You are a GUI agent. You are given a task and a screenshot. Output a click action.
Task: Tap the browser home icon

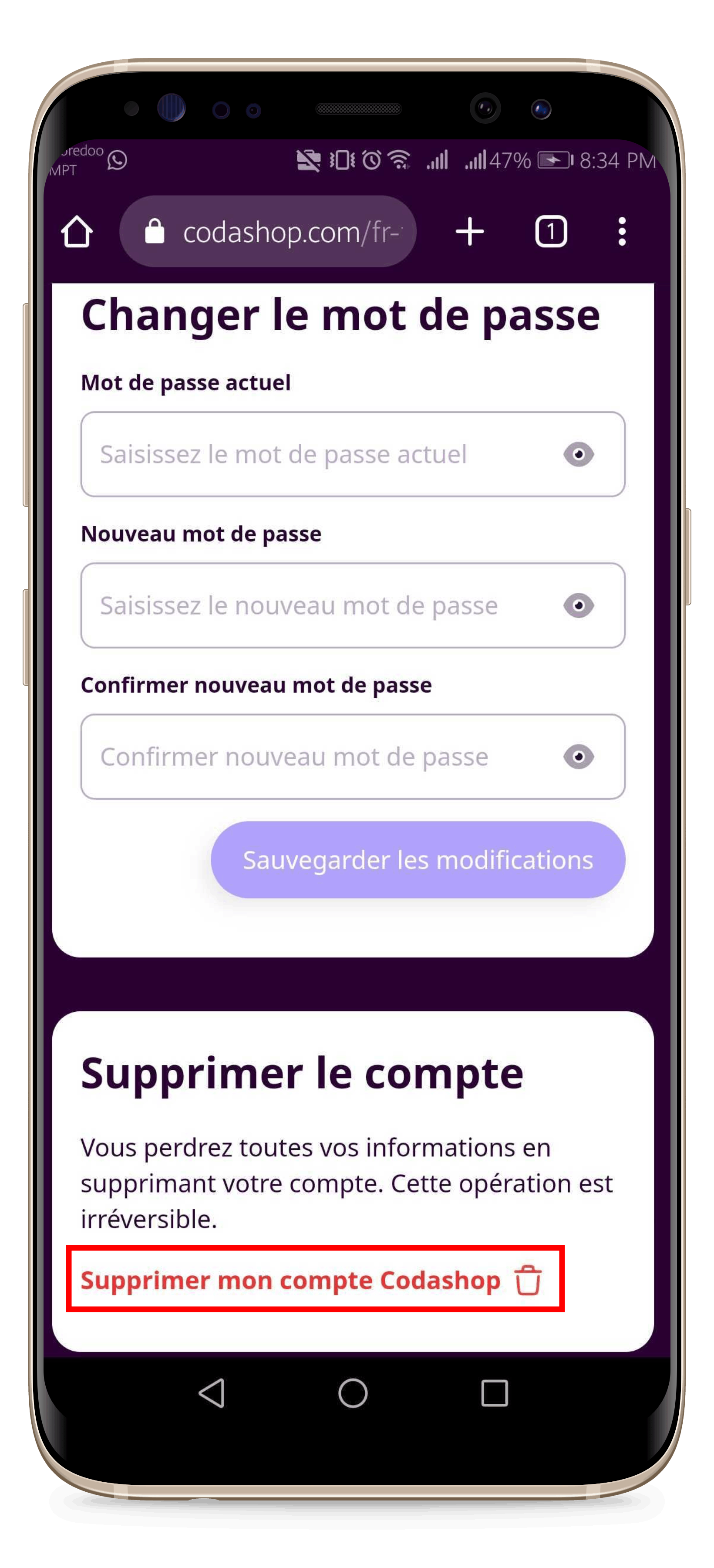[77, 231]
